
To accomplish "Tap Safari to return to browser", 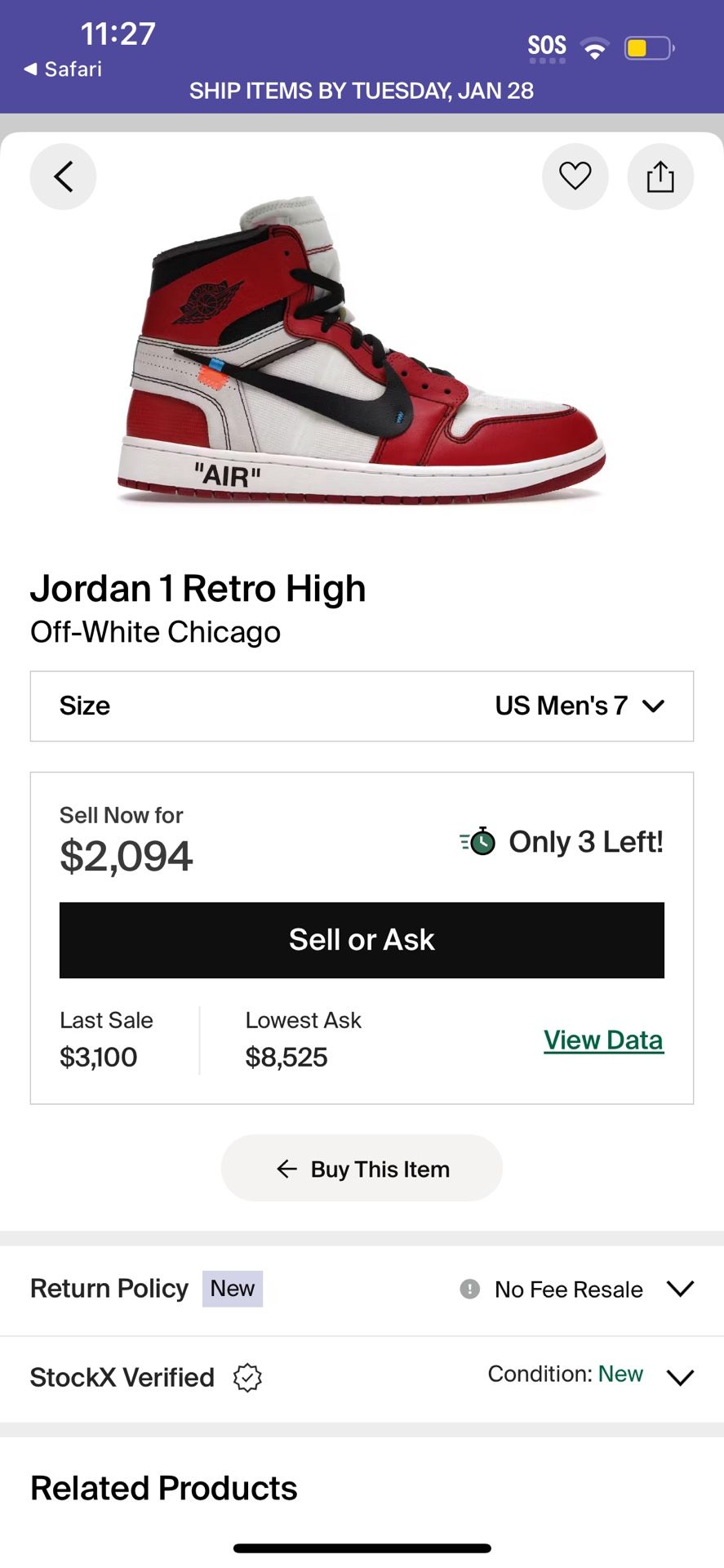I will 61,69.
